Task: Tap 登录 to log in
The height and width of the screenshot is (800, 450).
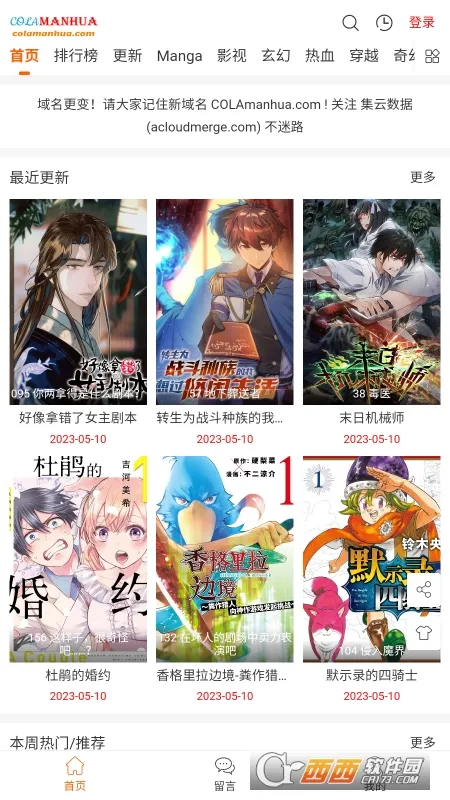Action: [x=421, y=22]
